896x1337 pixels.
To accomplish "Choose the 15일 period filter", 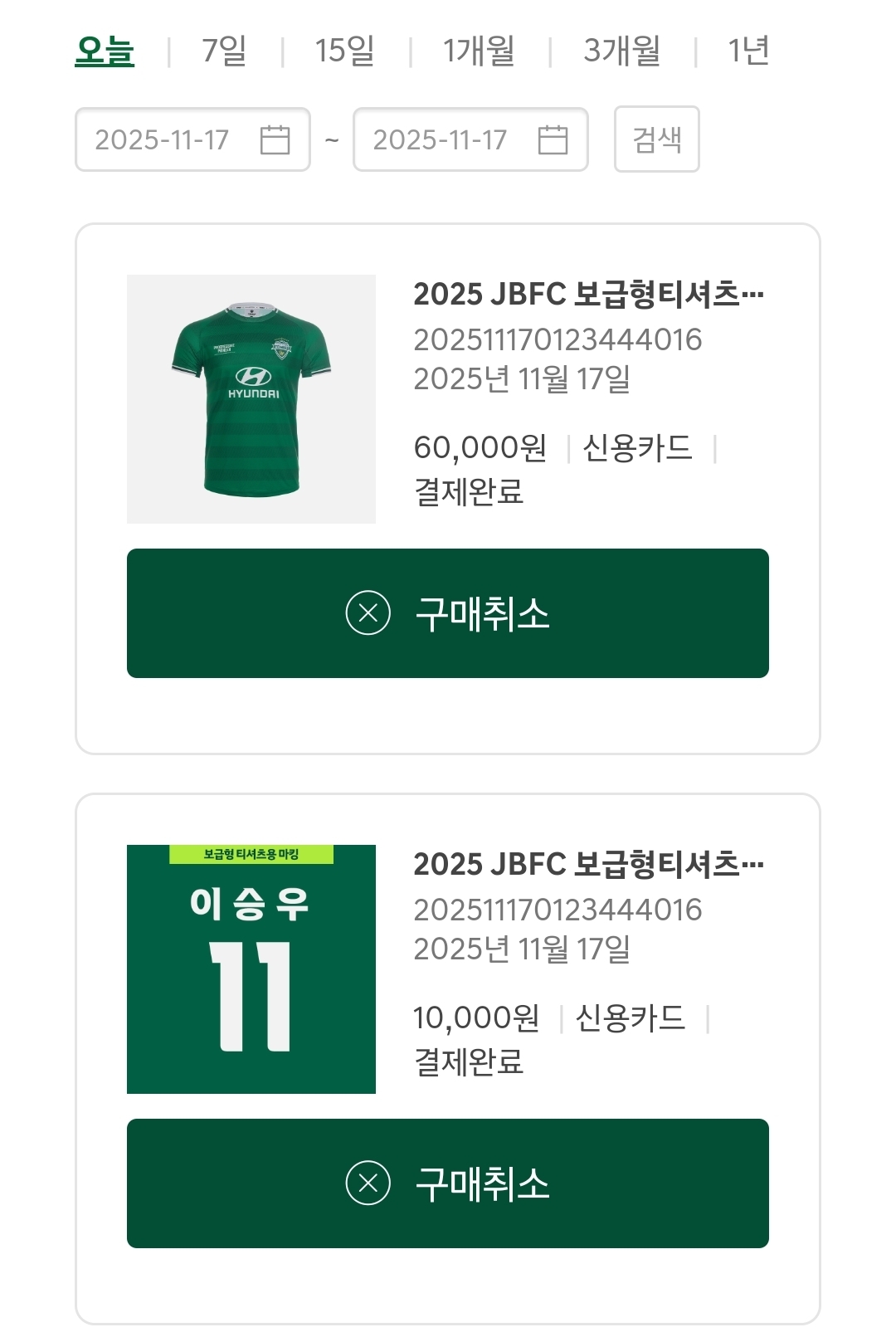I will click(344, 51).
